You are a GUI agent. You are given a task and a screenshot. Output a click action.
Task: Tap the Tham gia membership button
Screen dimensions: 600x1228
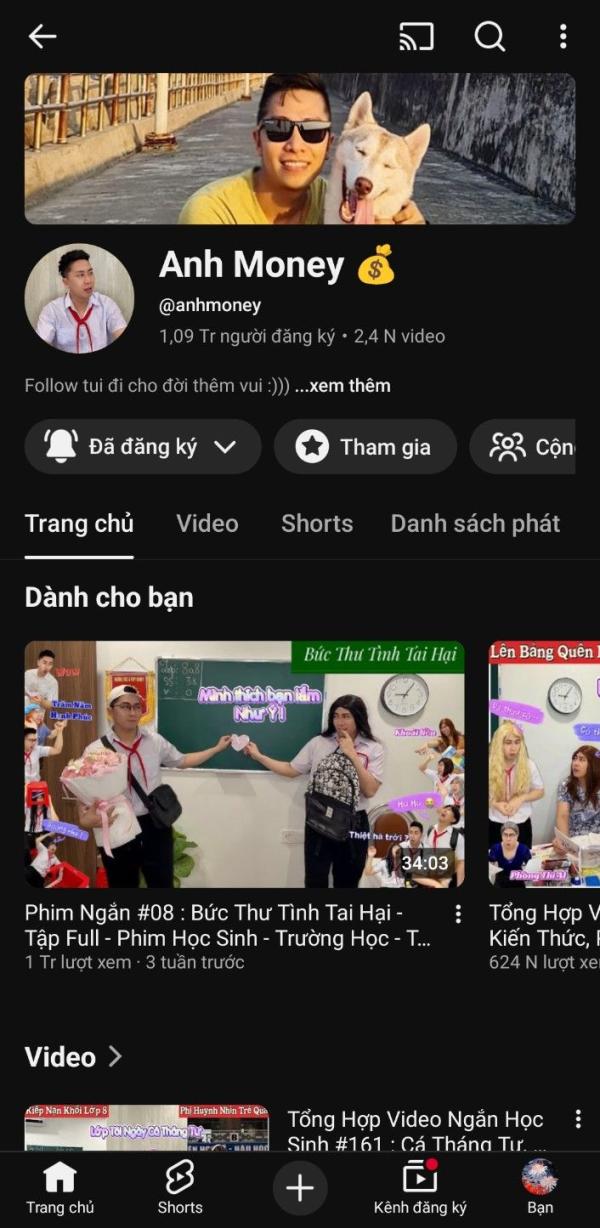(365, 447)
